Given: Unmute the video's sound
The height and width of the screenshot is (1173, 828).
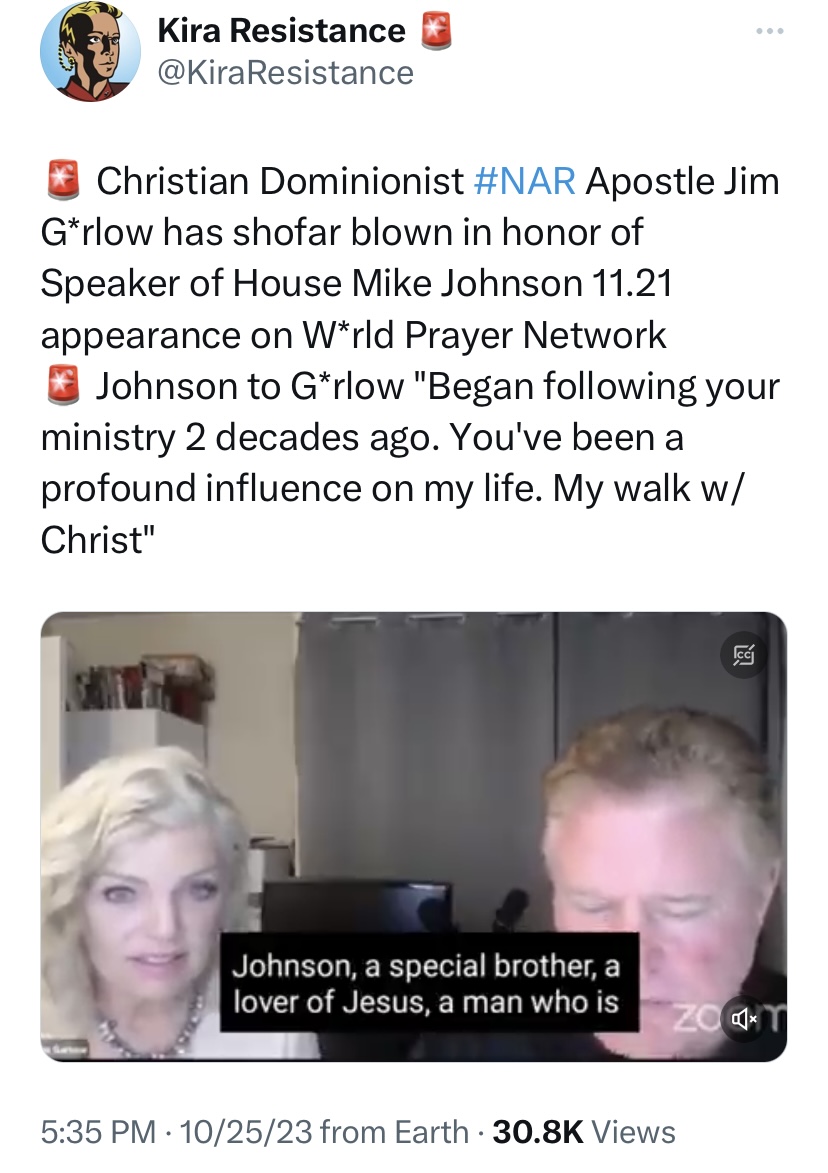Looking at the screenshot, I should (x=744, y=1019).
